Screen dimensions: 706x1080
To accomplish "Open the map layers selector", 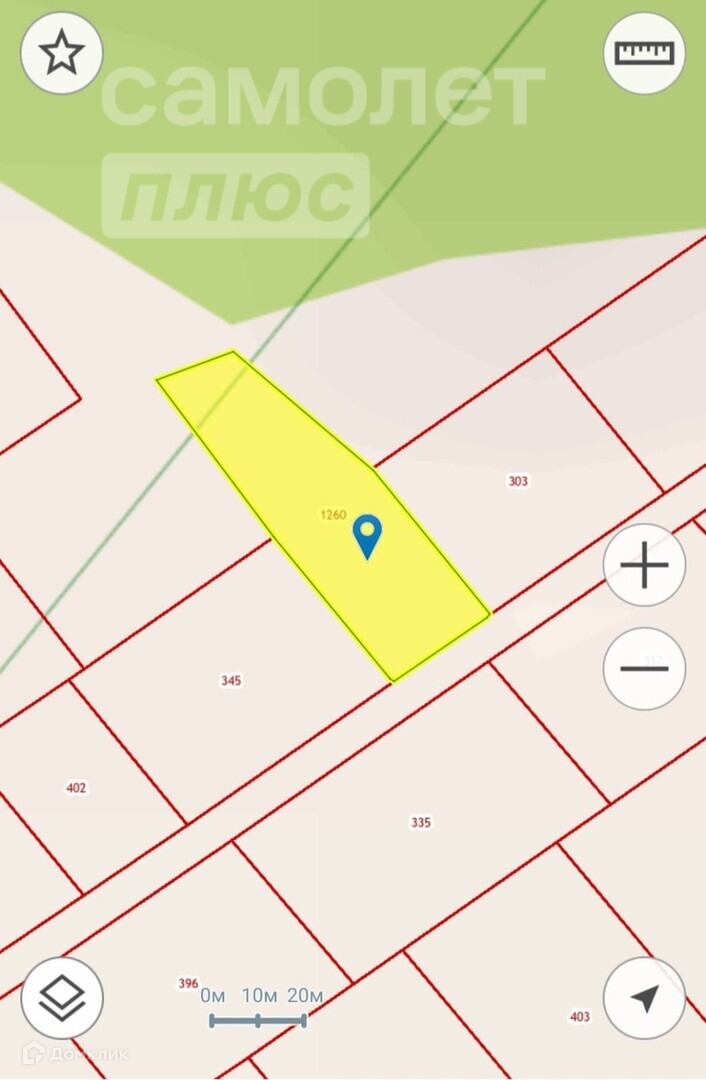I will point(62,997).
